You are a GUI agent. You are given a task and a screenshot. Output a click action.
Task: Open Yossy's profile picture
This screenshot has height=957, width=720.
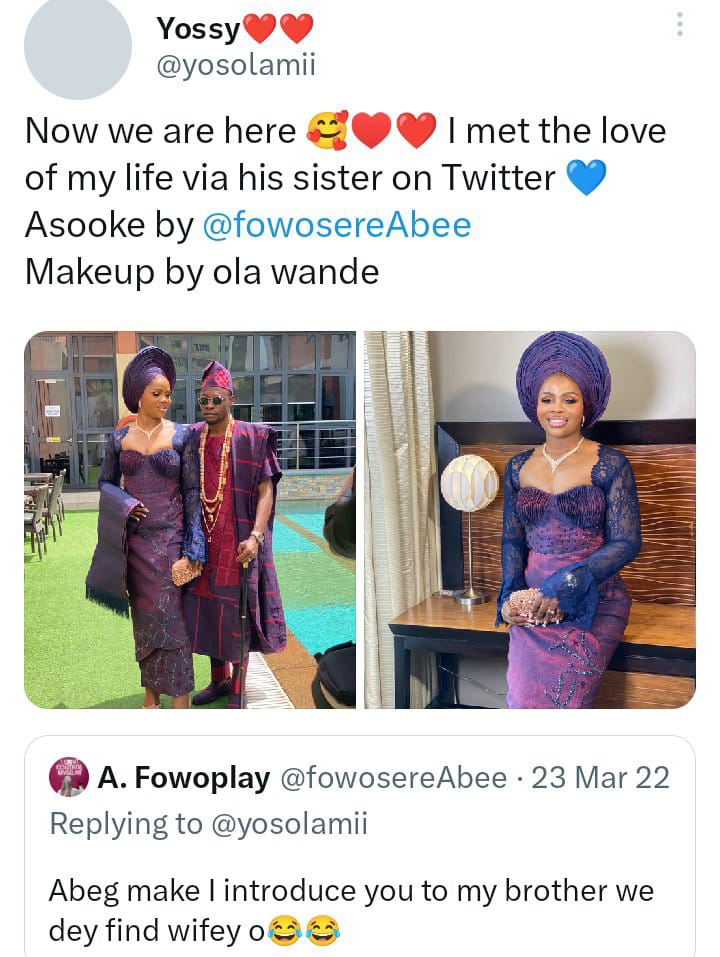pos(77,48)
